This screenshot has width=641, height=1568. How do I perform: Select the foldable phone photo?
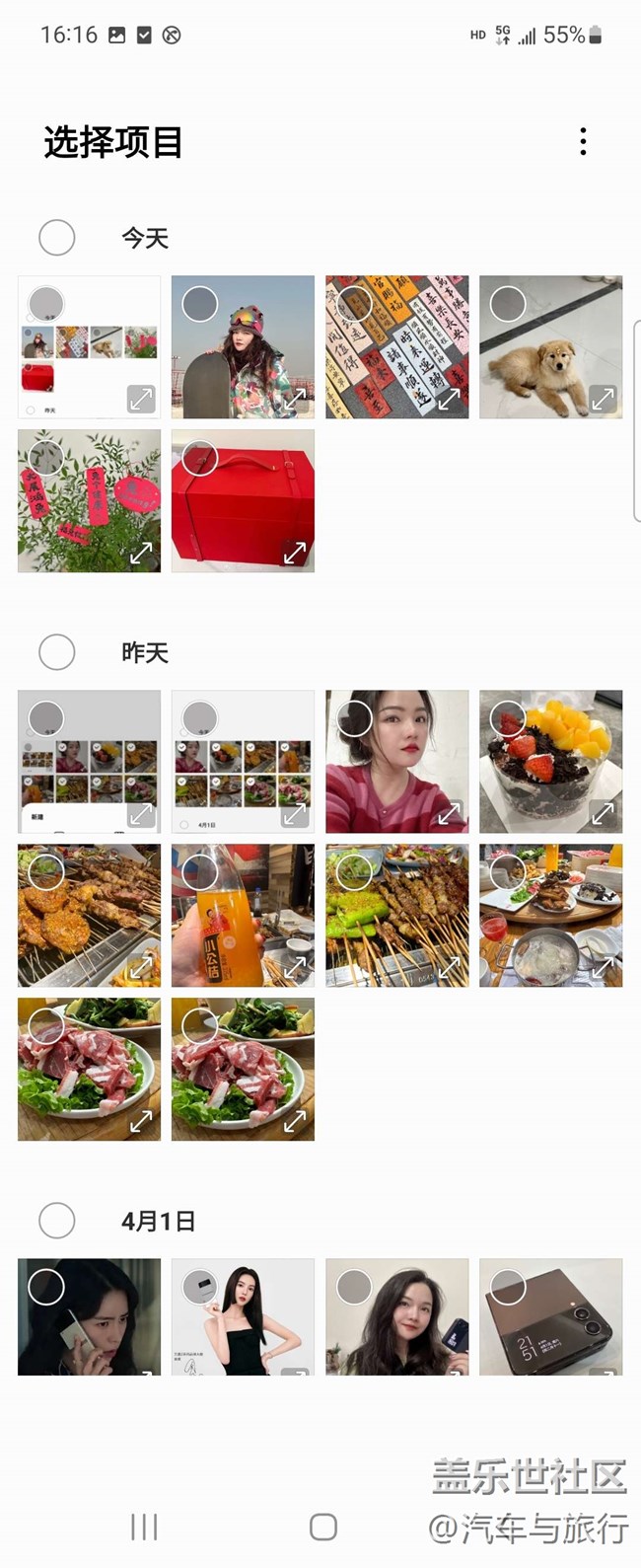[508, 1287]
